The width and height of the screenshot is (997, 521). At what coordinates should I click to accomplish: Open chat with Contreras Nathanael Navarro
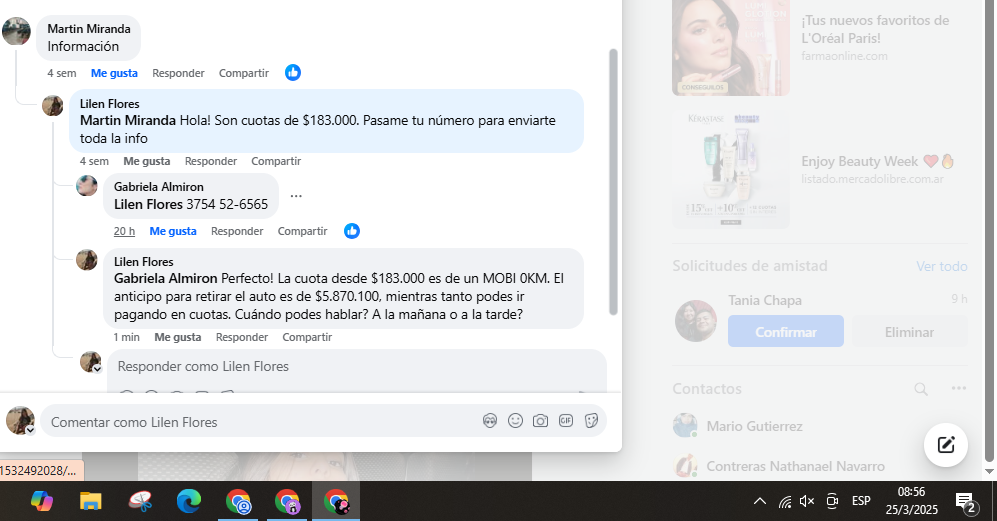[795, 466]
